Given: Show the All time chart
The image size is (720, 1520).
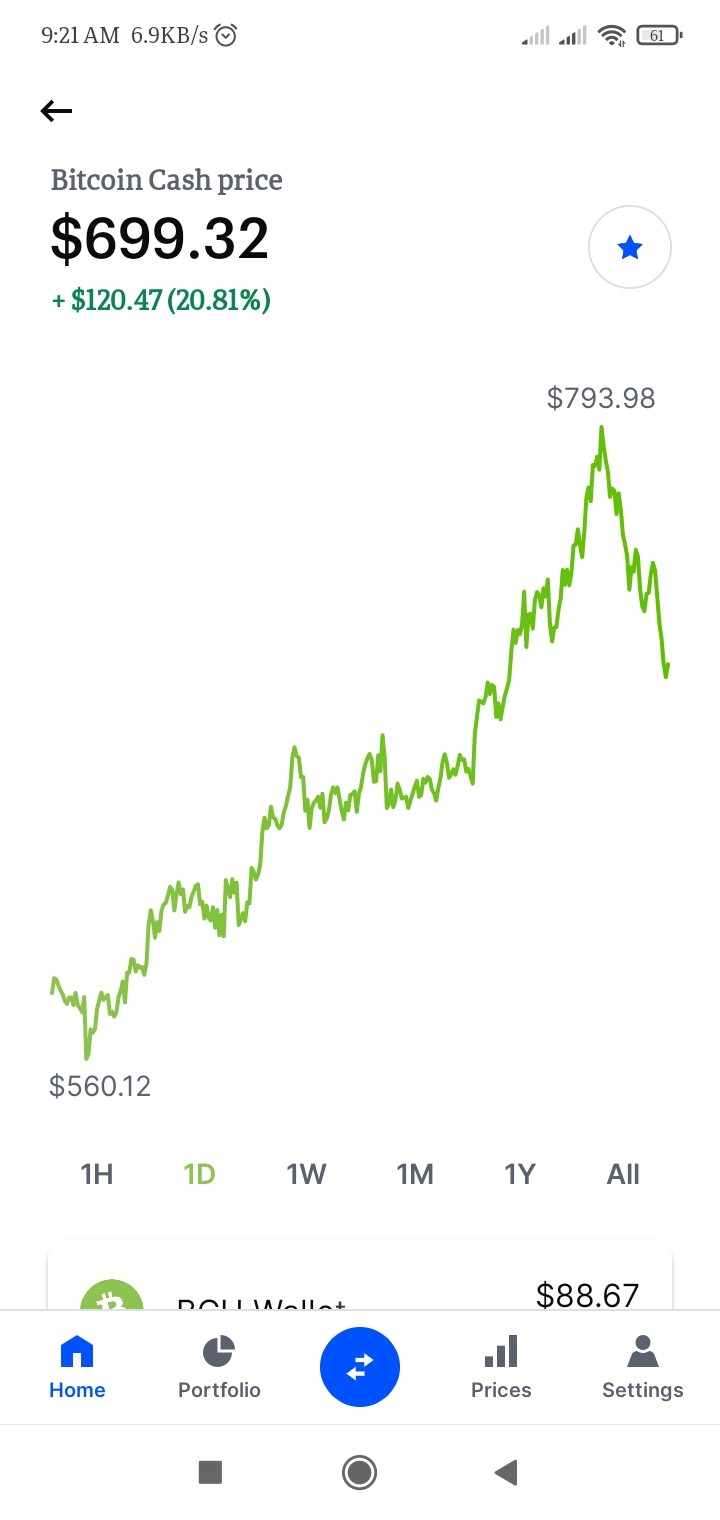Looking at the screenshot, I should (x=623, y=1174).
